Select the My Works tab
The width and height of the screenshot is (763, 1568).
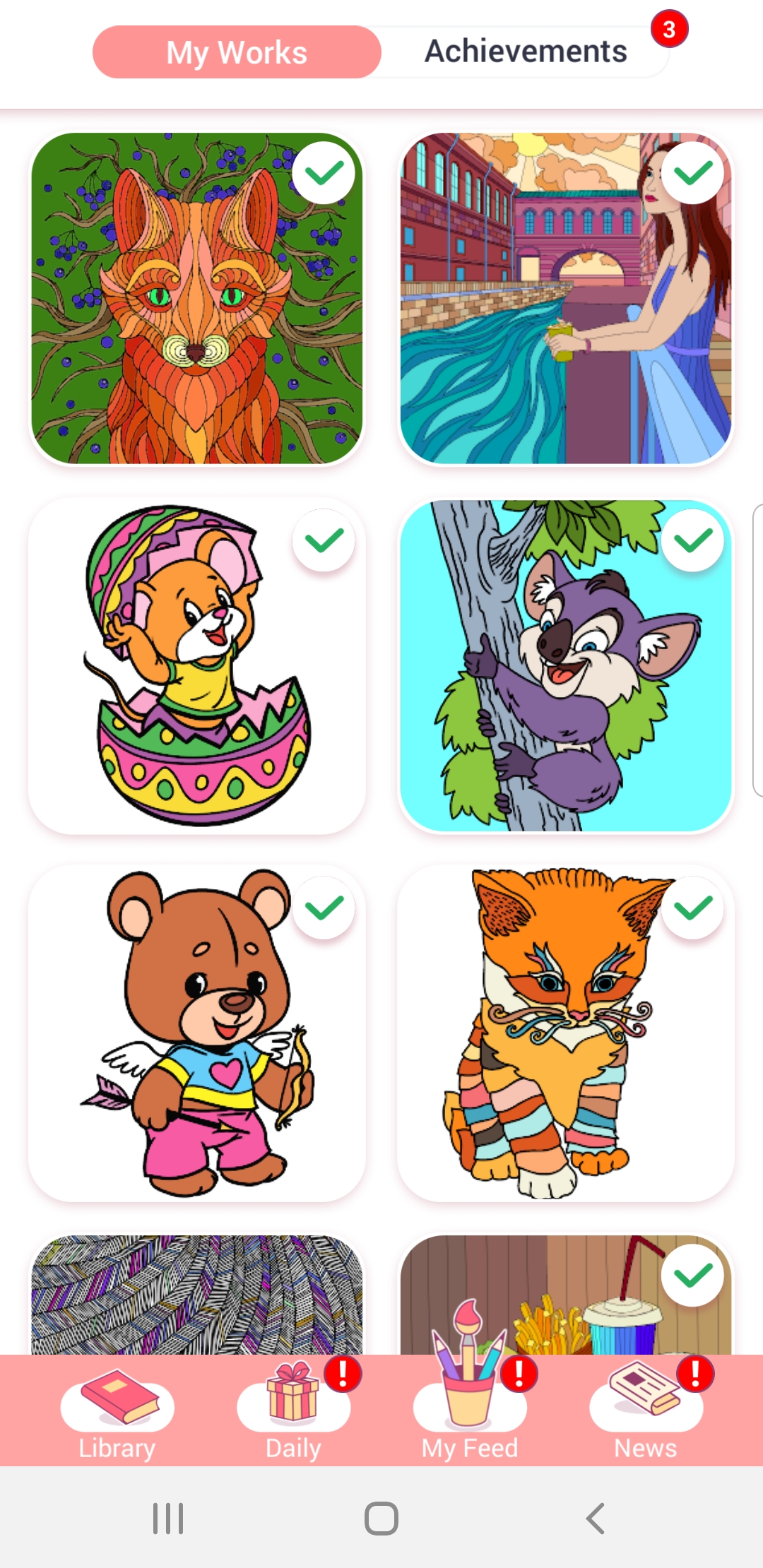(237, 52)
